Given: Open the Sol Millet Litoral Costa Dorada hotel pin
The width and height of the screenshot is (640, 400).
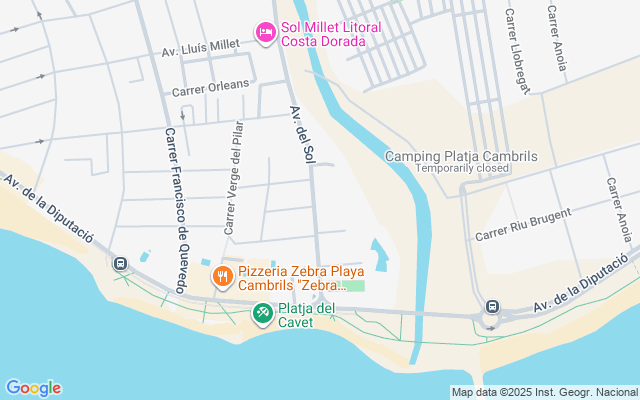Looking at the screenshot, I should (266, 33).
